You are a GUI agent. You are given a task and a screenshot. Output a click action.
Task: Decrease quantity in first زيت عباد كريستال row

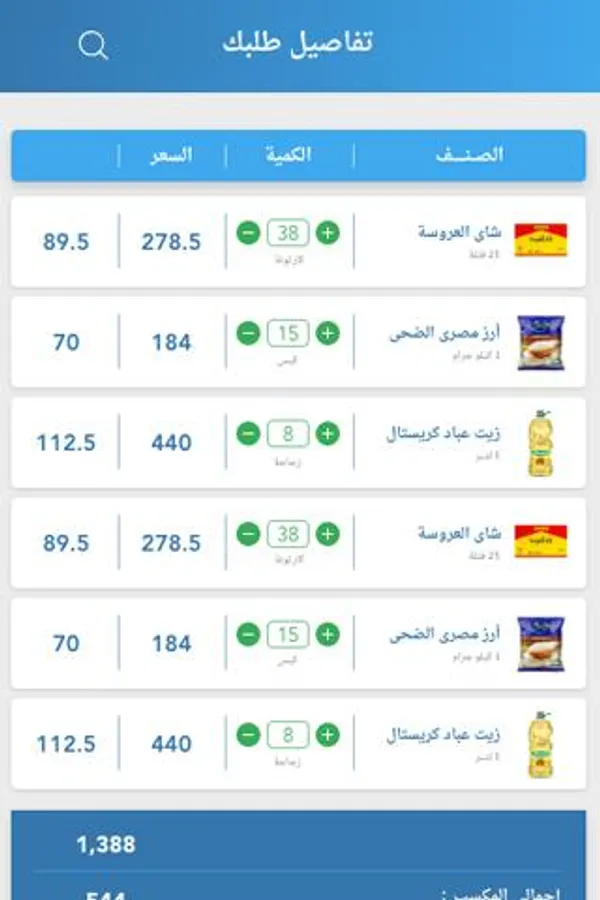tap(248, 434)
